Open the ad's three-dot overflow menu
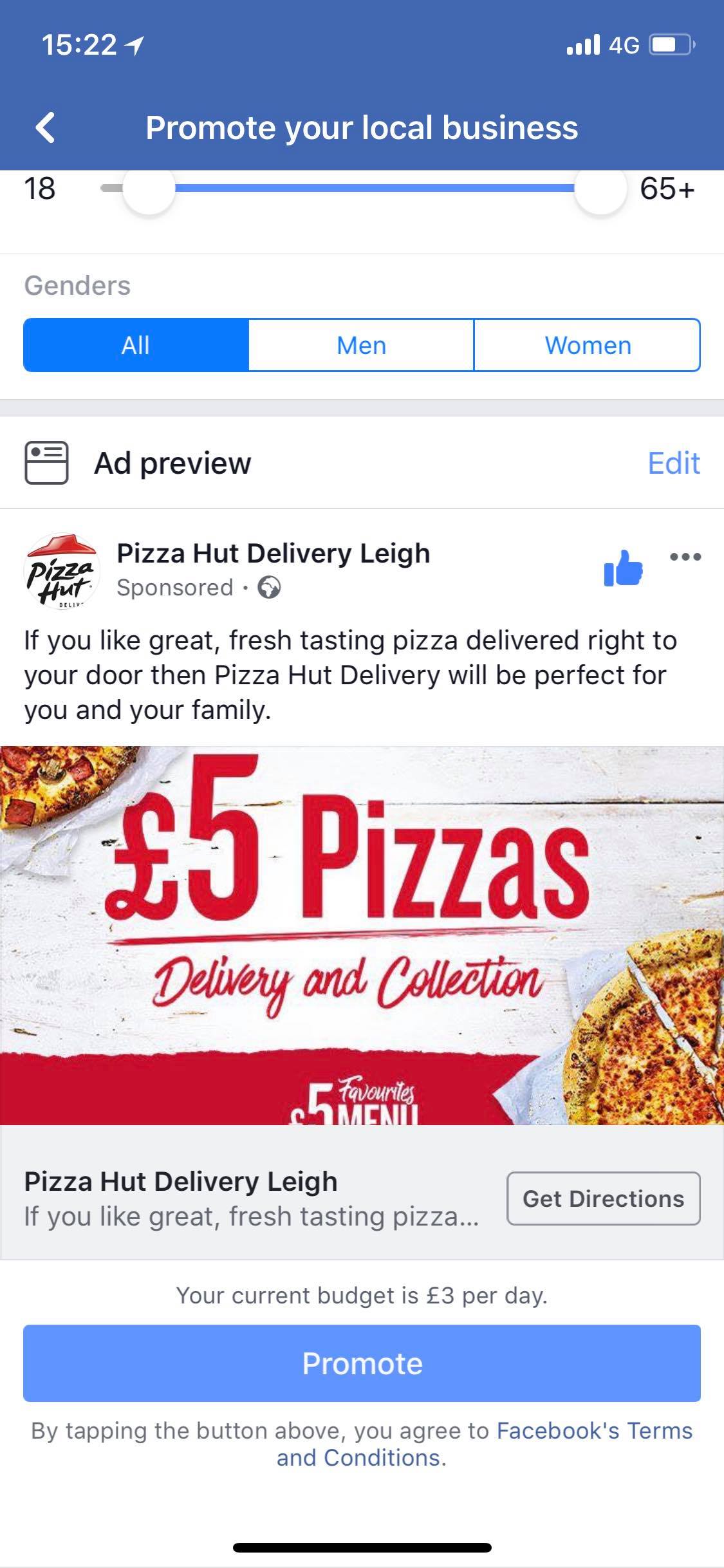 [x=685, y=557]
